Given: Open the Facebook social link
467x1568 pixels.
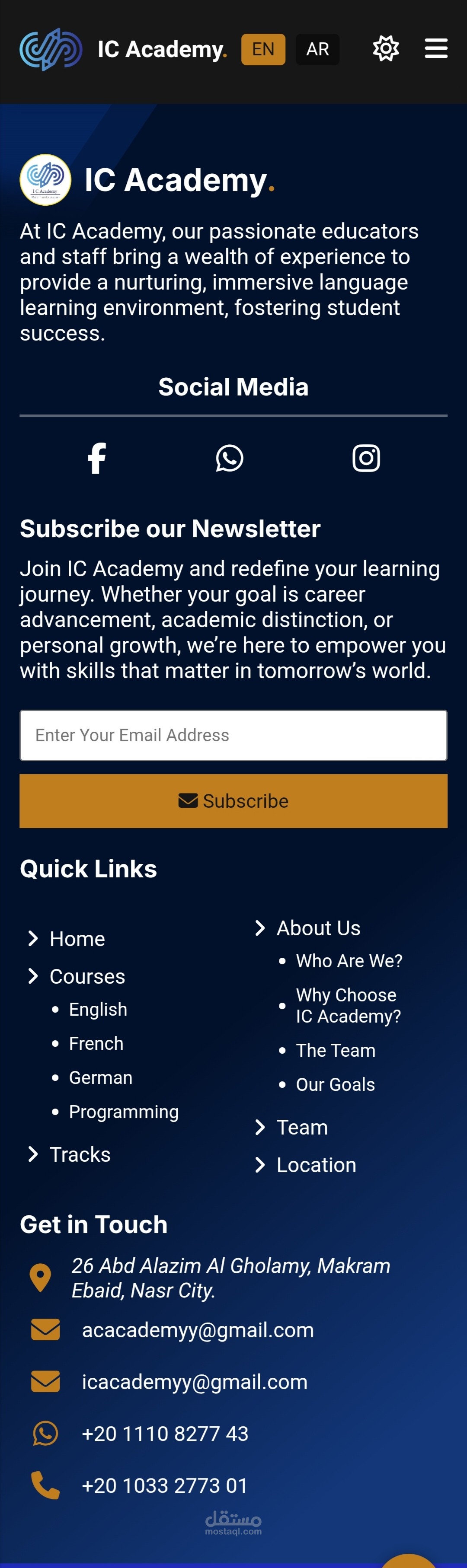Looking at the screenshot, I should (x=97, y=459).
